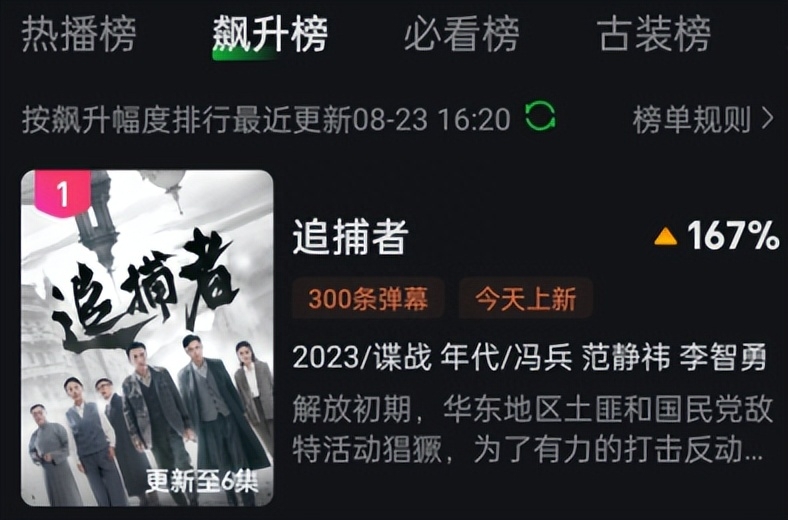Open the 追捕者 poster thumbnail

pyautogui.click(x=148, y=338)
